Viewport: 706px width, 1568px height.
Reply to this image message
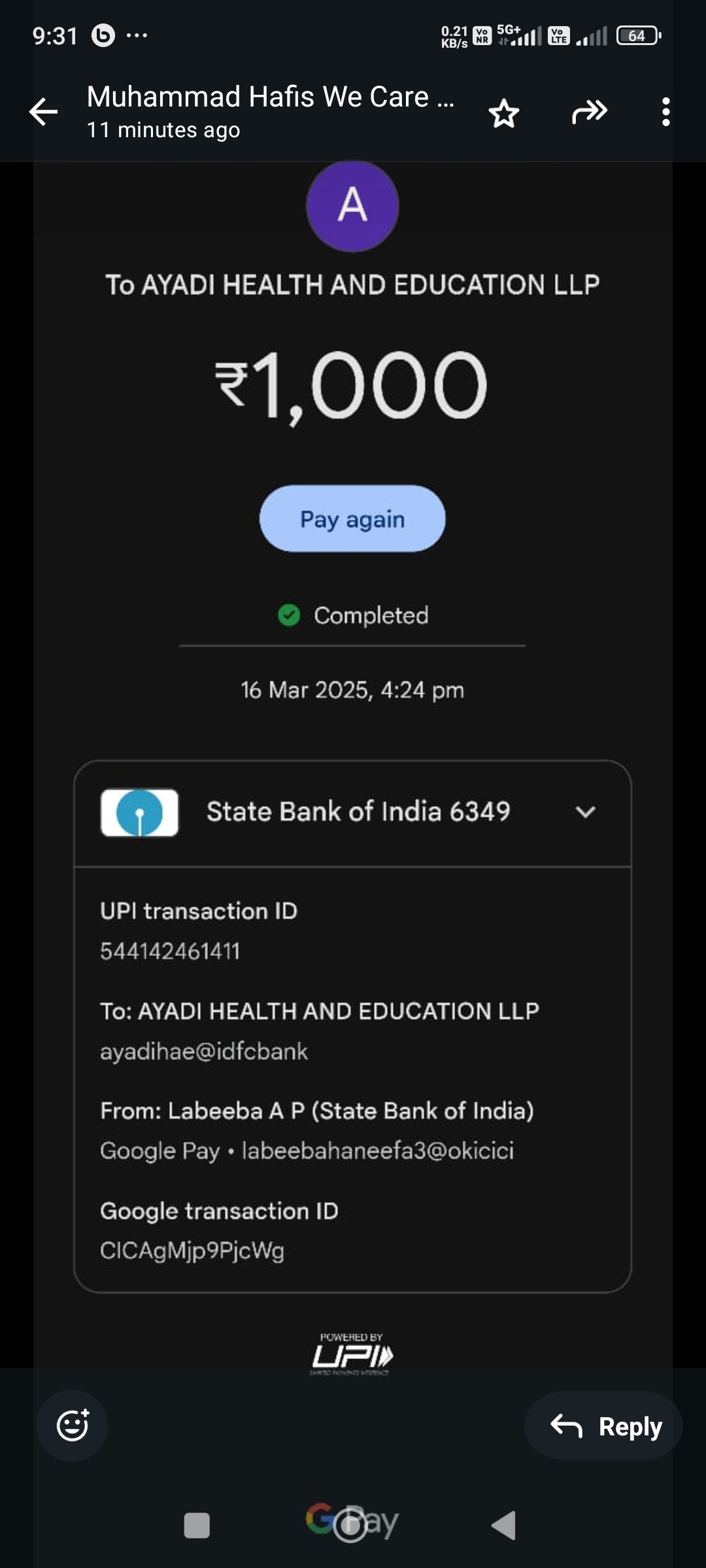[x=605, y=1426]
